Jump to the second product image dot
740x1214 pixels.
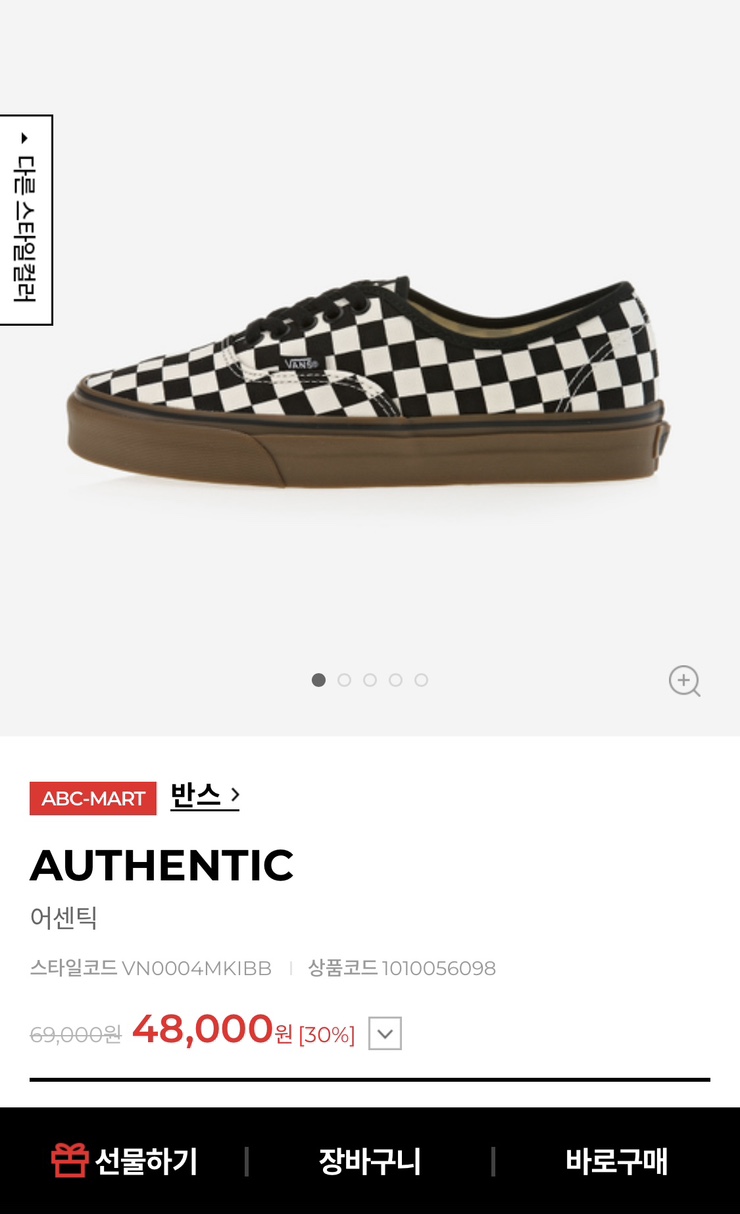pyautogui.click(x=344, y=680)
